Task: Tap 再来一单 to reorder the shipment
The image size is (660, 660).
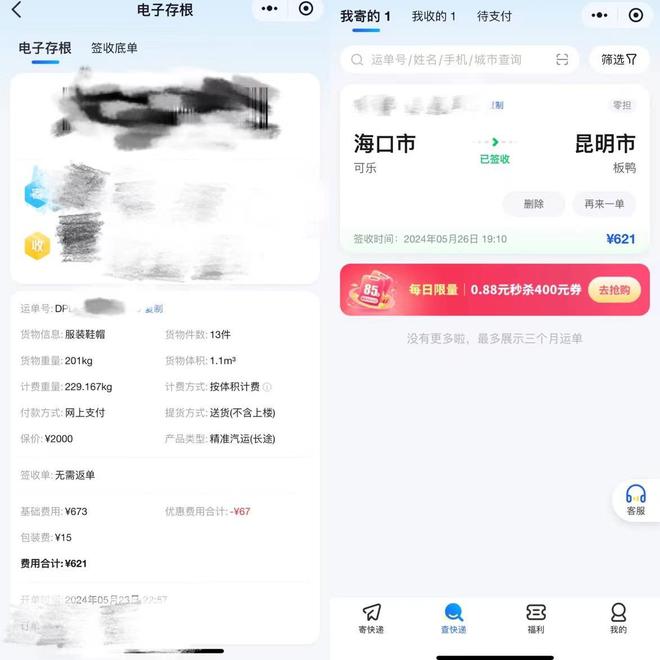Action: pyautogui.click(x=604, y=204)
